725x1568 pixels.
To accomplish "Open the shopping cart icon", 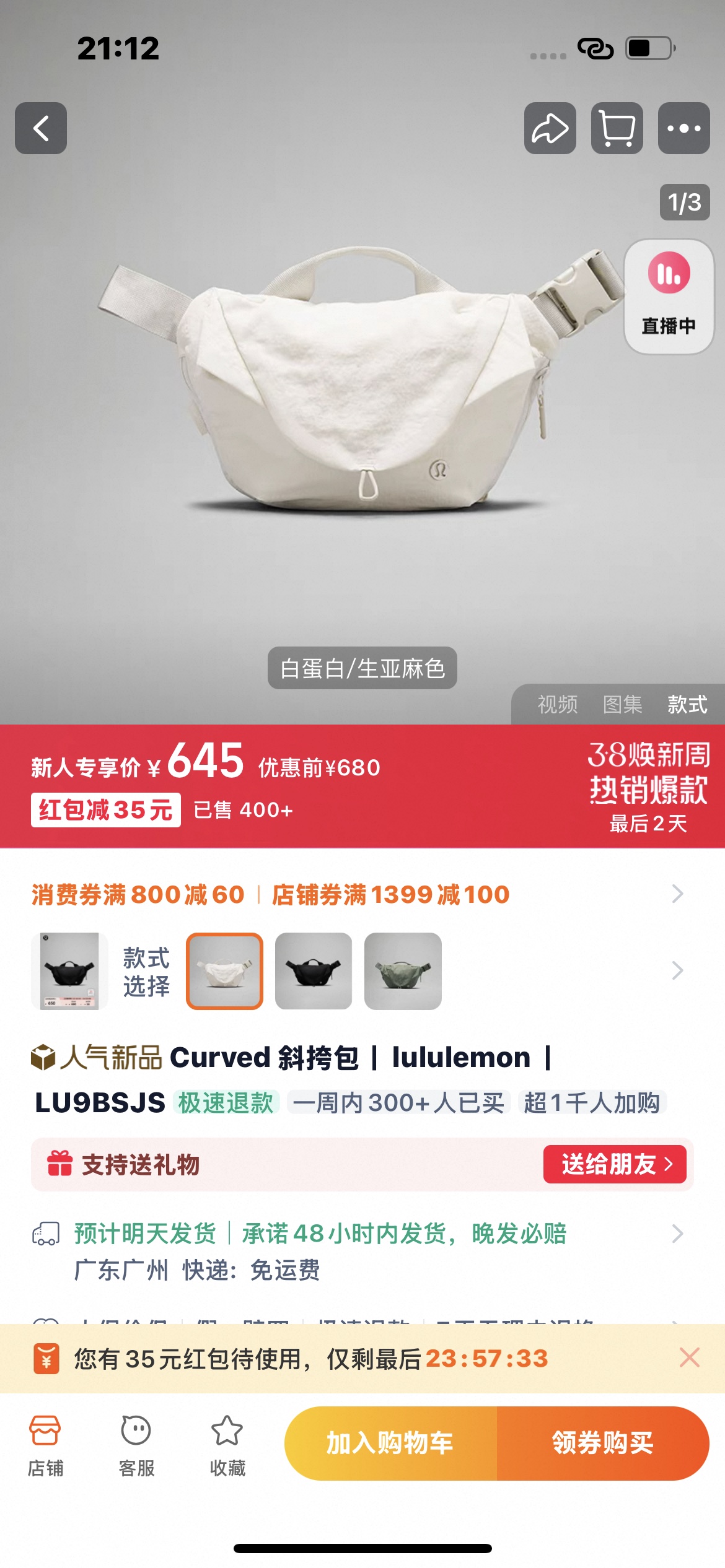I will tap(617, 128).
